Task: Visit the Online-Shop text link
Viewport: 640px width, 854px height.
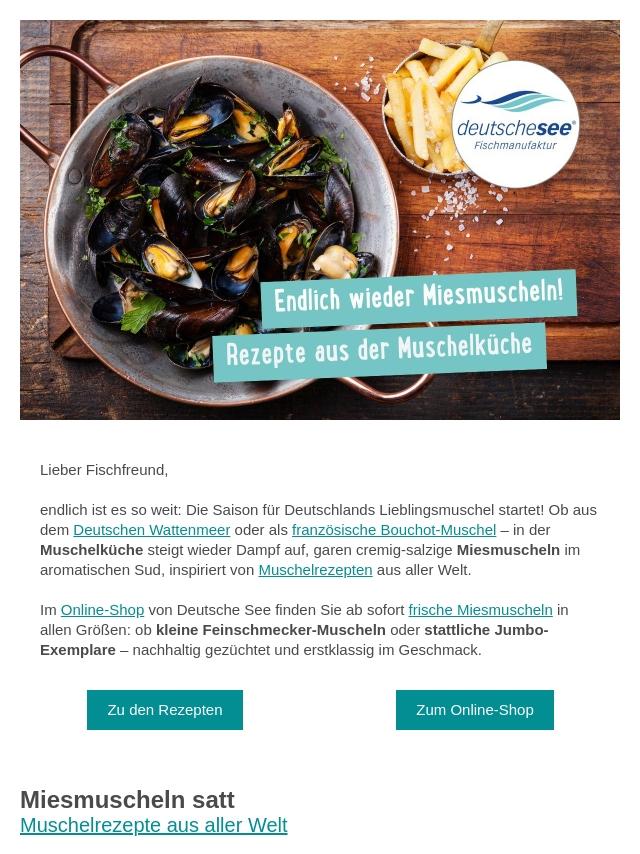Action: 102,610
